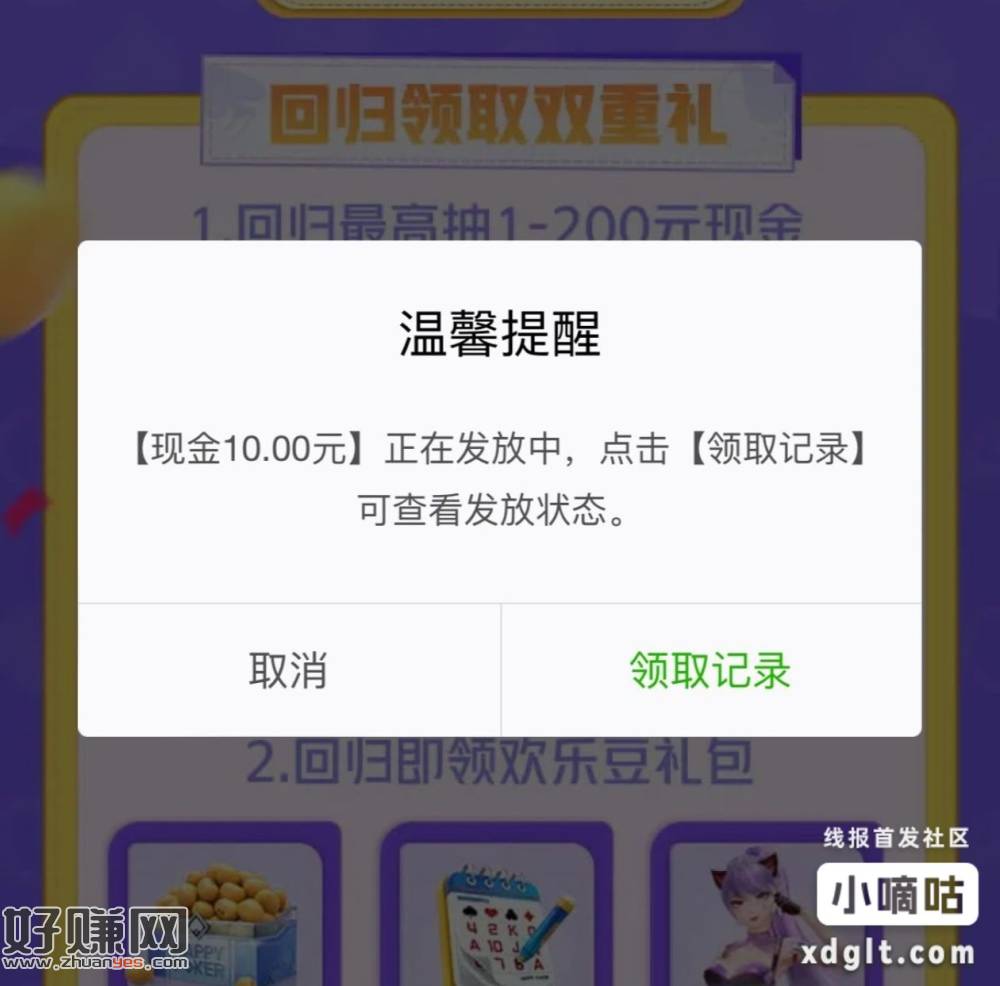Open 领取记录 to check payout status
Image resolution: width=1000 pixels, height=986 pixels.
pos(710,671)
